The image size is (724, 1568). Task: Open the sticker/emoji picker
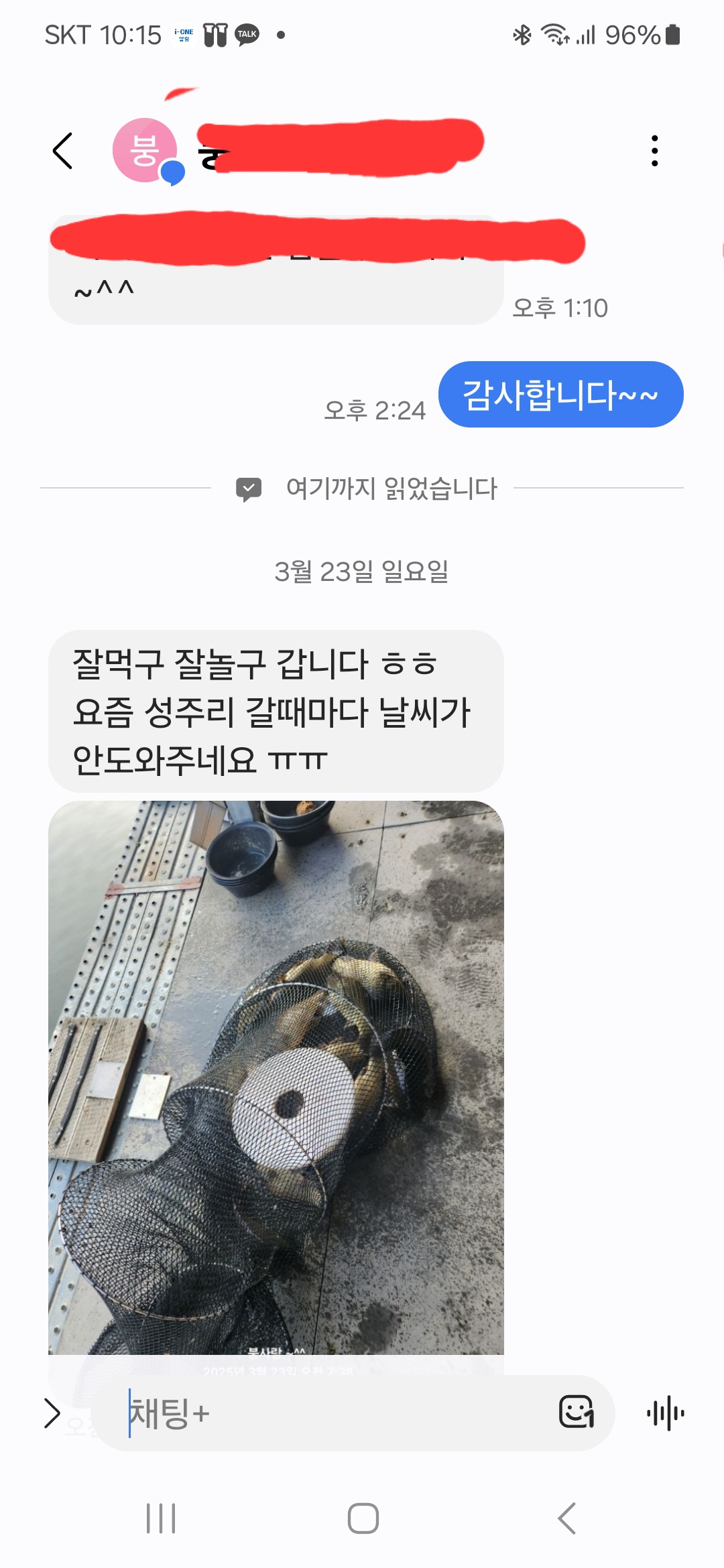click(577, 1413)
